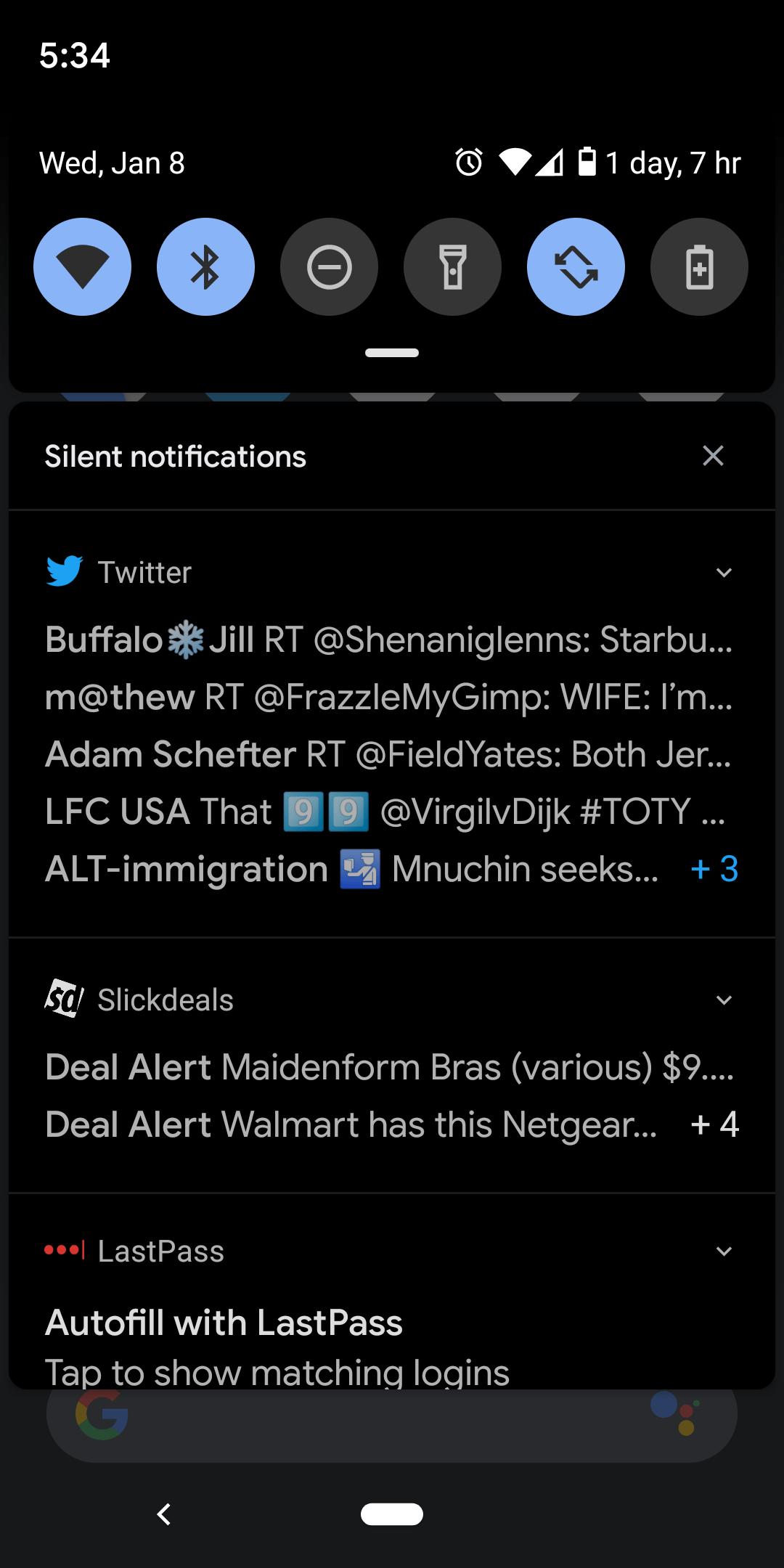Clear all silent notifications
The width and height of the screenshot is (784, 1568).
coord(713,456)
